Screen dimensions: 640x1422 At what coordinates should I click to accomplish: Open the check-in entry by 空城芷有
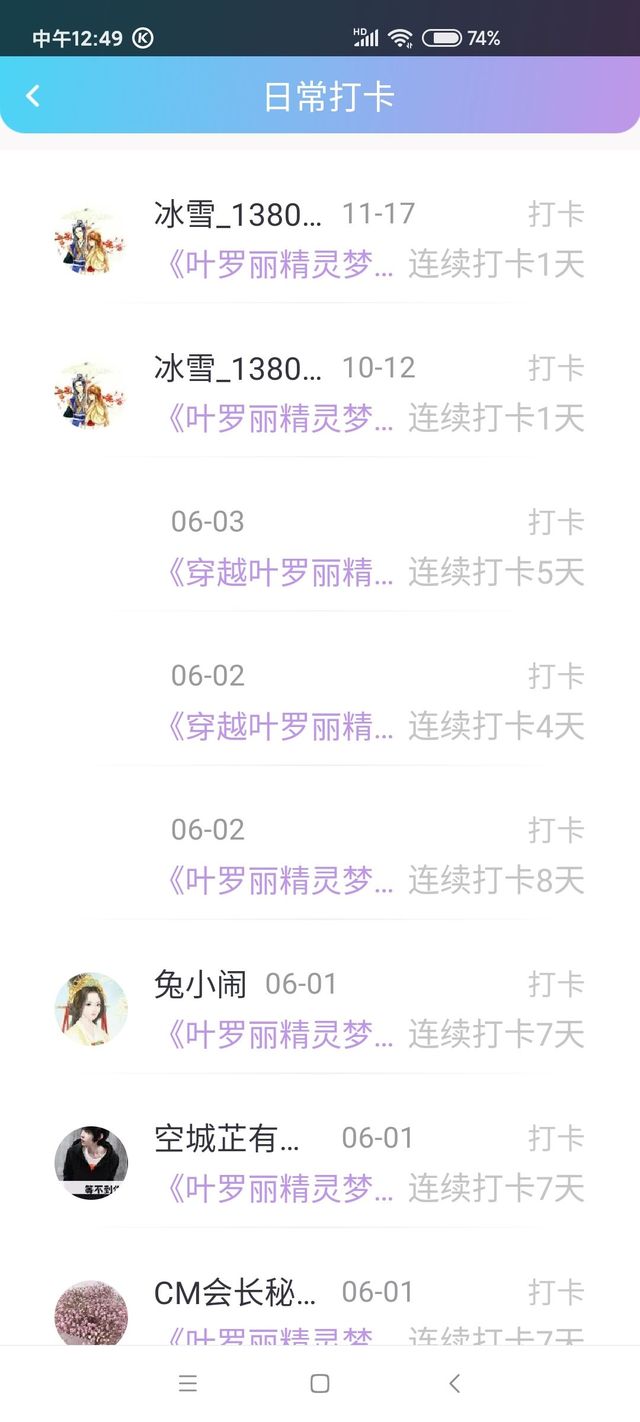(320, 1162)
